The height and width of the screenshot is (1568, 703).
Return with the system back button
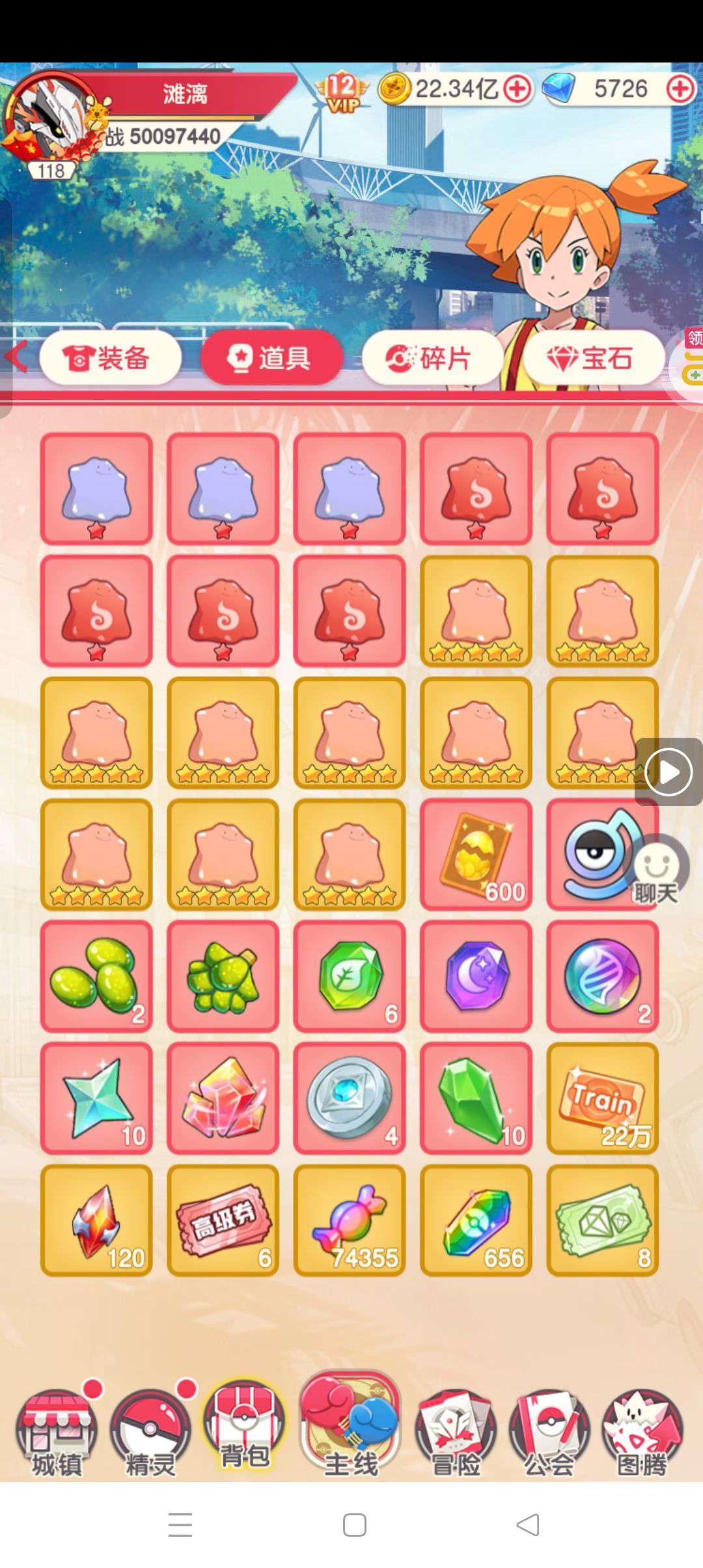coord(527,1525)
